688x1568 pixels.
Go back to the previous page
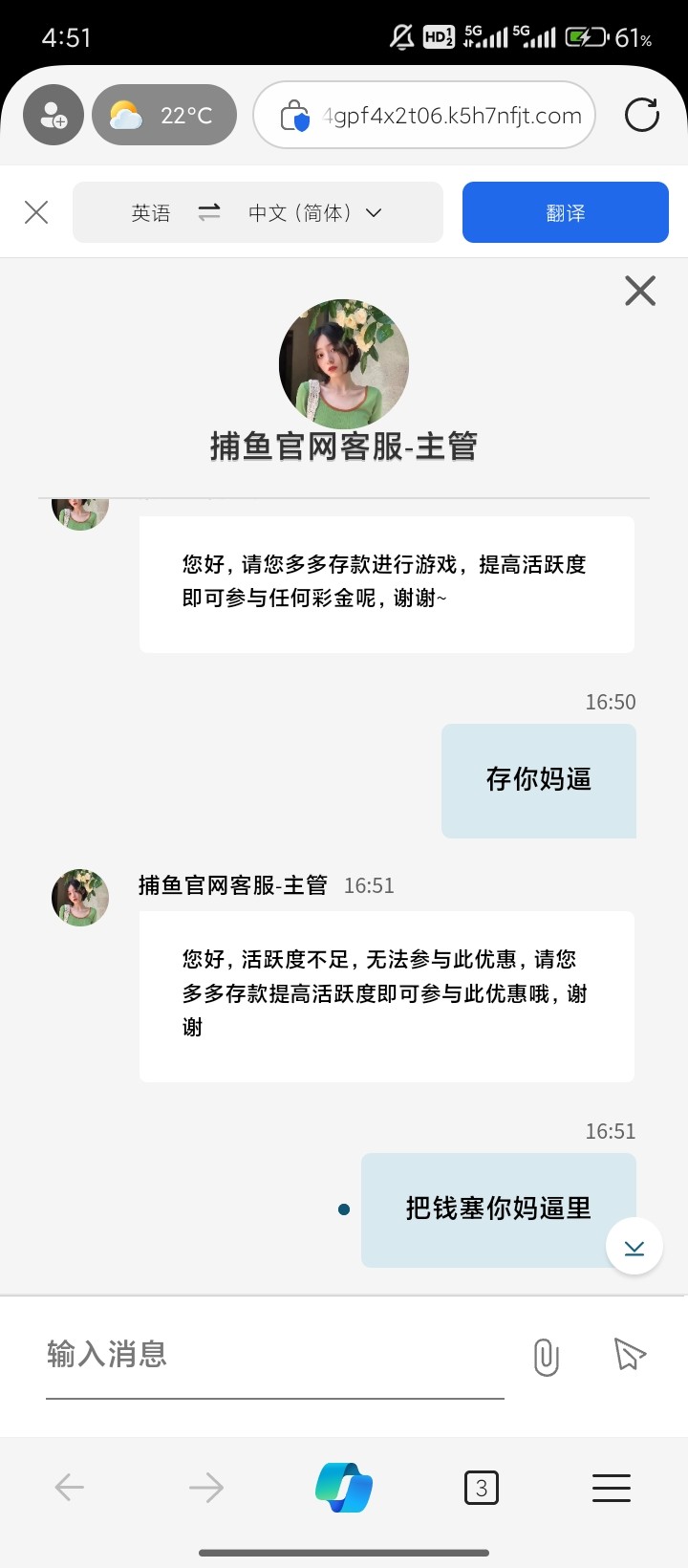70,1487
